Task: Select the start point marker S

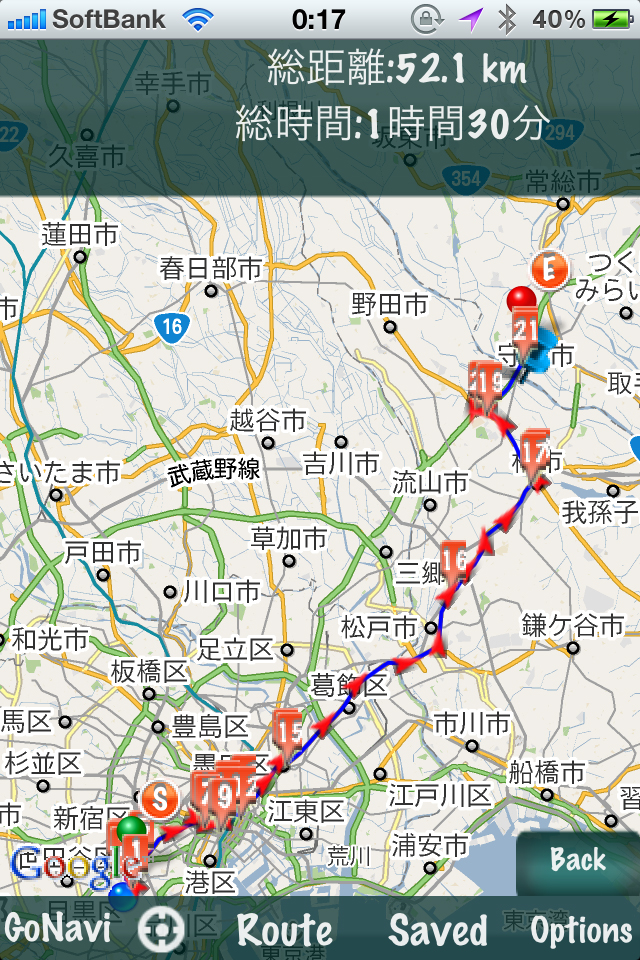Action: 160,798
